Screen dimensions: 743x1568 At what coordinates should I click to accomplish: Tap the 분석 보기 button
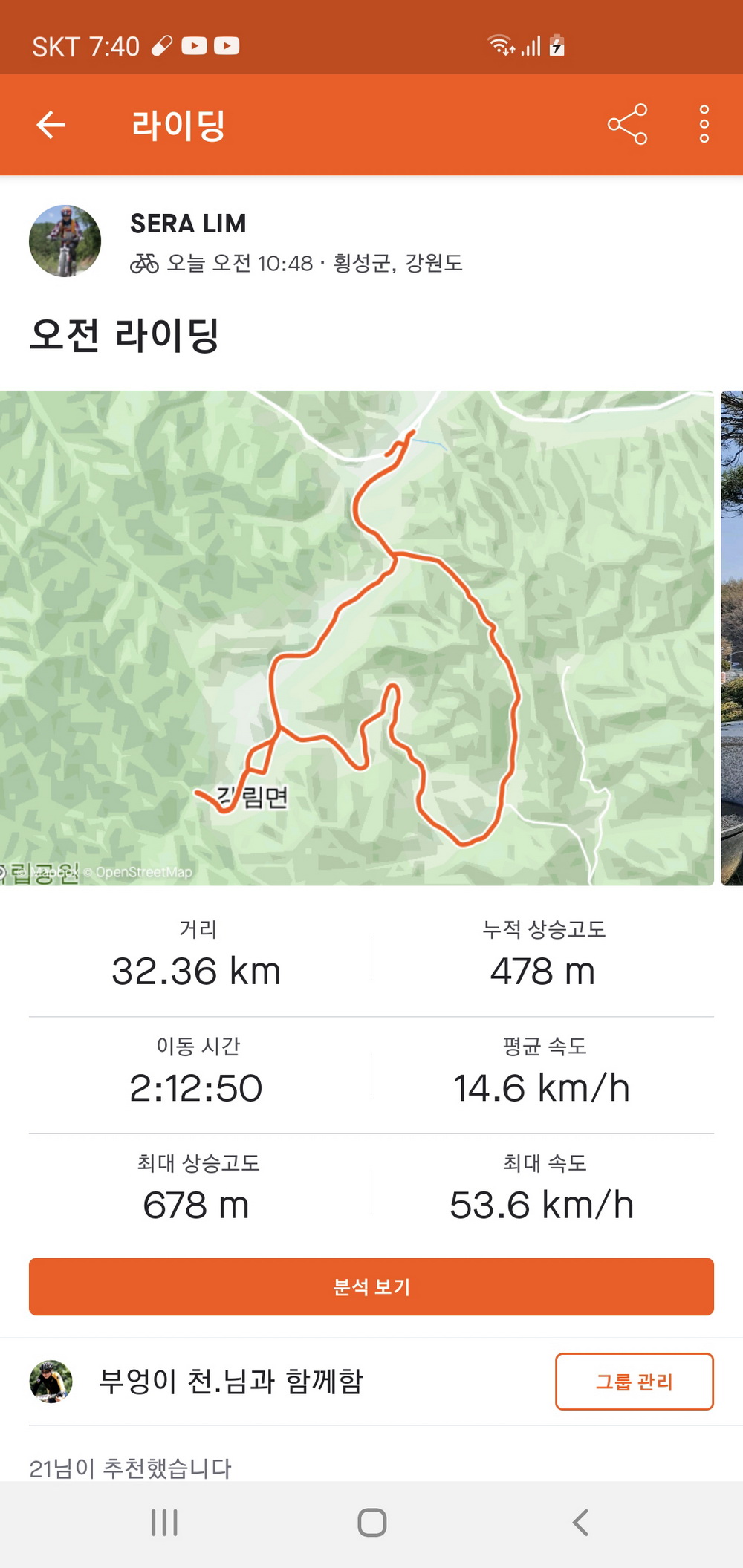click(371, 1286)
